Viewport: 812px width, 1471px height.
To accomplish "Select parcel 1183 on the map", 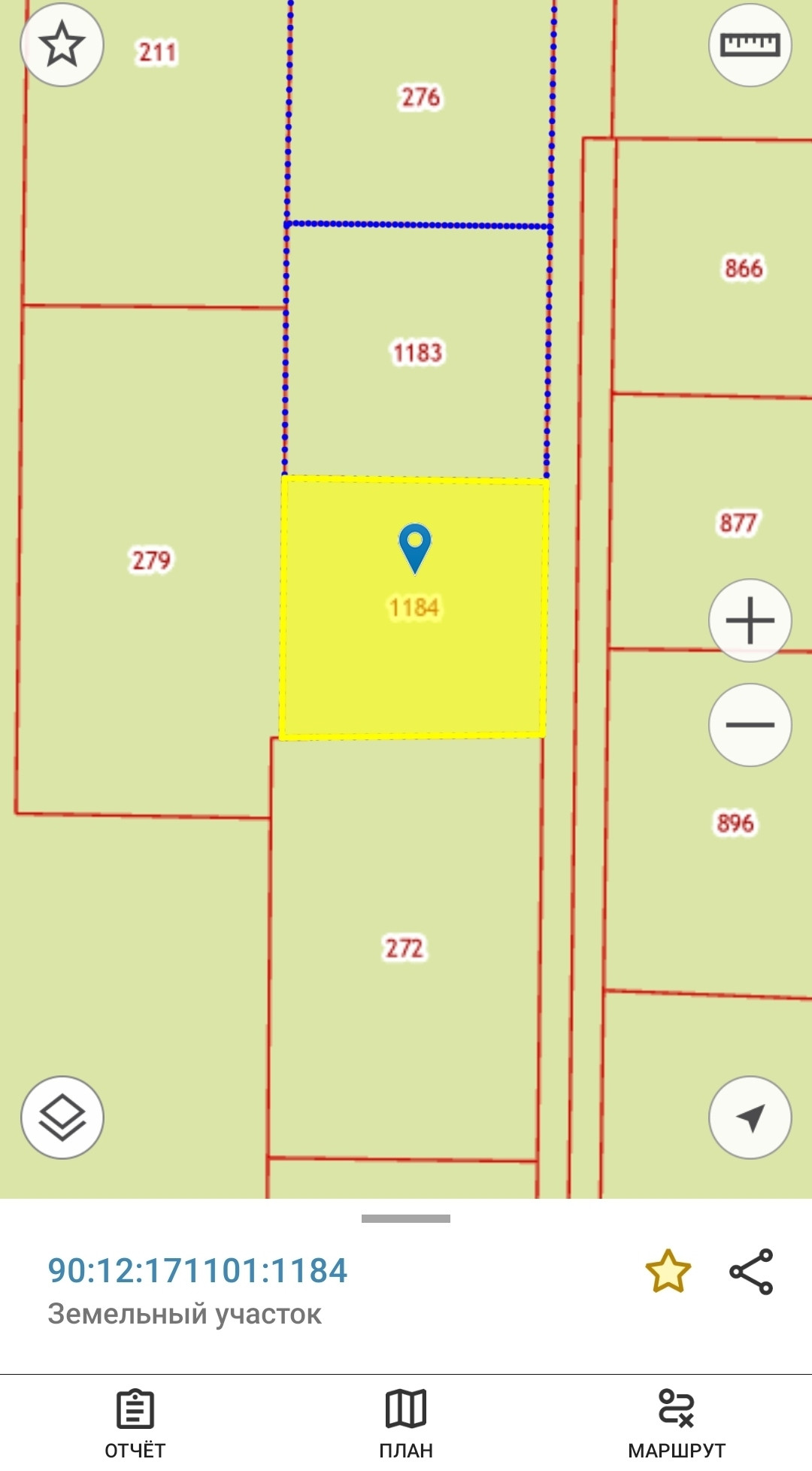I will 417,352.
